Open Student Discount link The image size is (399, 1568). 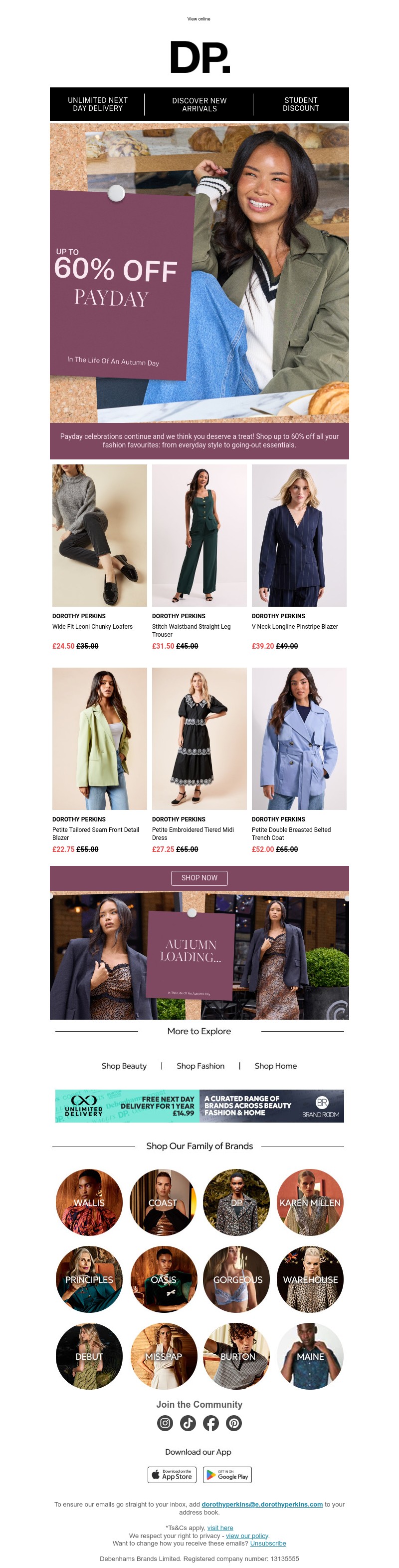click(x=300, y=104)
